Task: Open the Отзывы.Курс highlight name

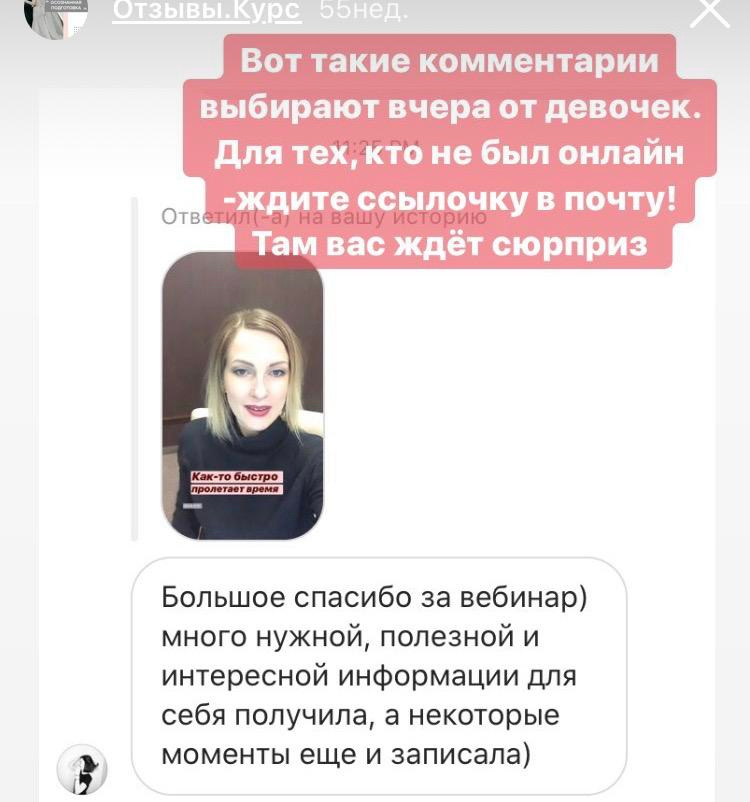Action: click(205, 10)
